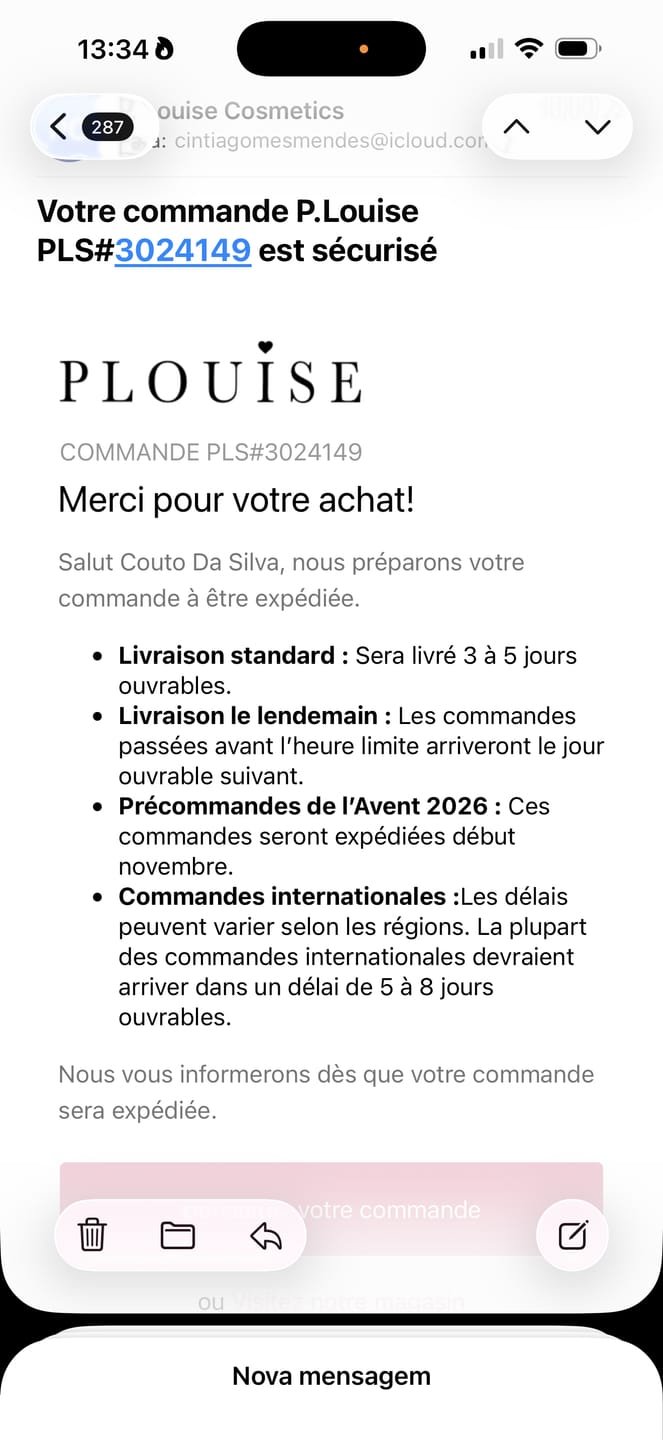Go to the next email with the down arrow
Viewport: 663px width, 1440px height.
point(597,127)
